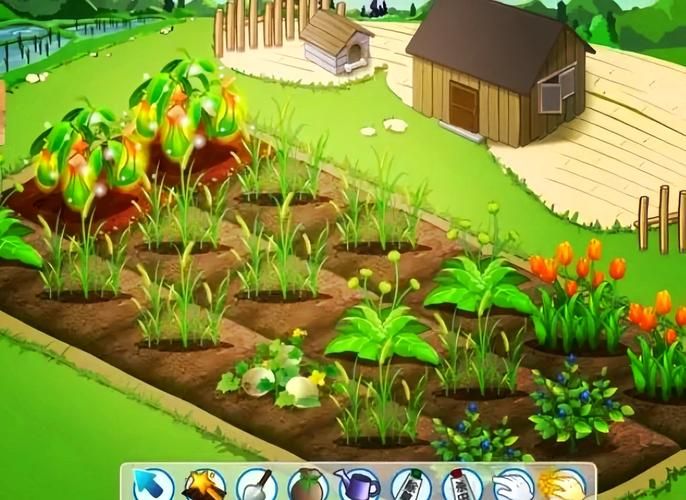Select the seed bag tool
The height and width of the screenshot is (500, 686).
(x=307, y=485)
